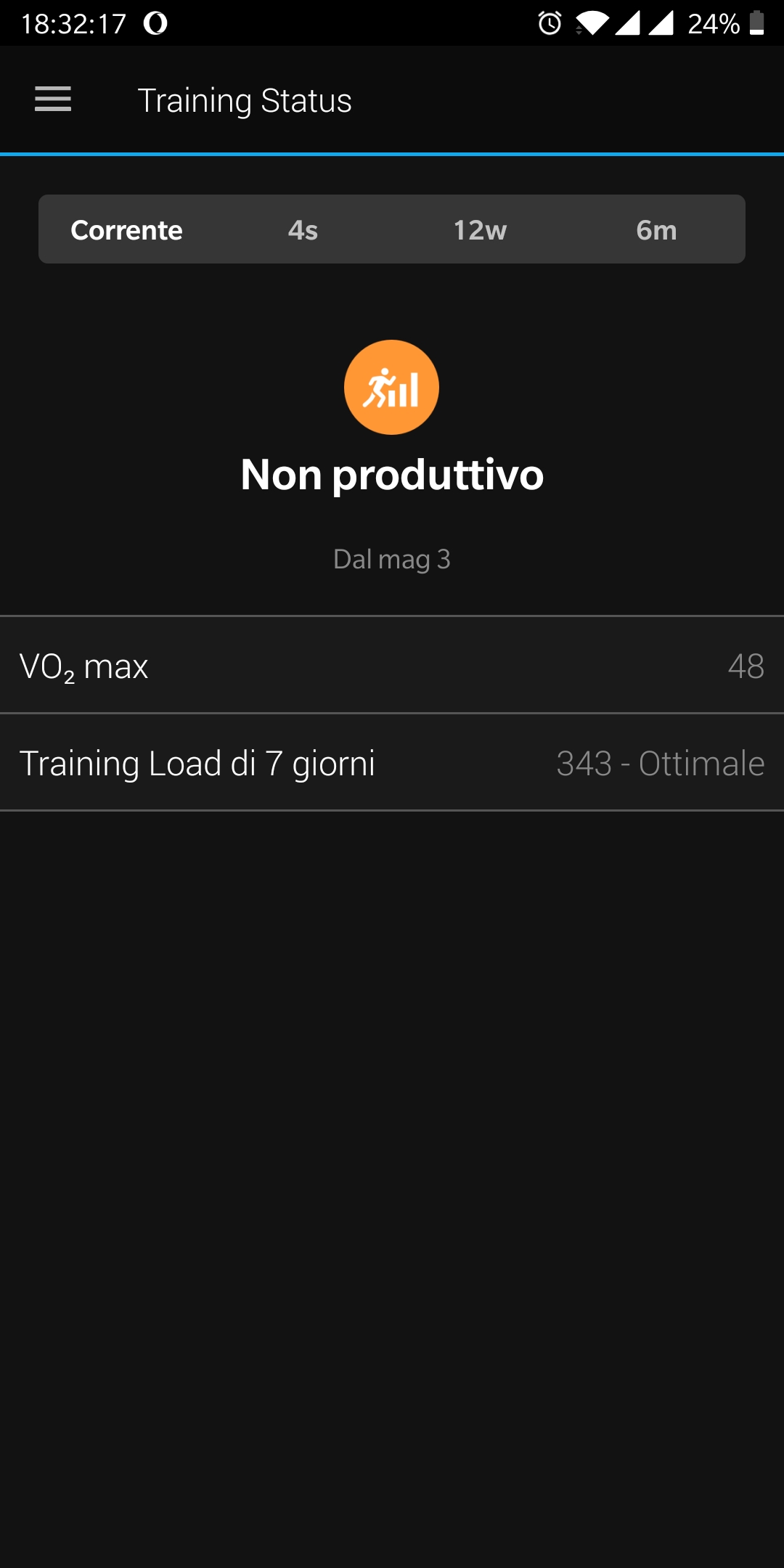Open the VO2 max row
This screenshot has width=784, height=1568.
[392, 665]
